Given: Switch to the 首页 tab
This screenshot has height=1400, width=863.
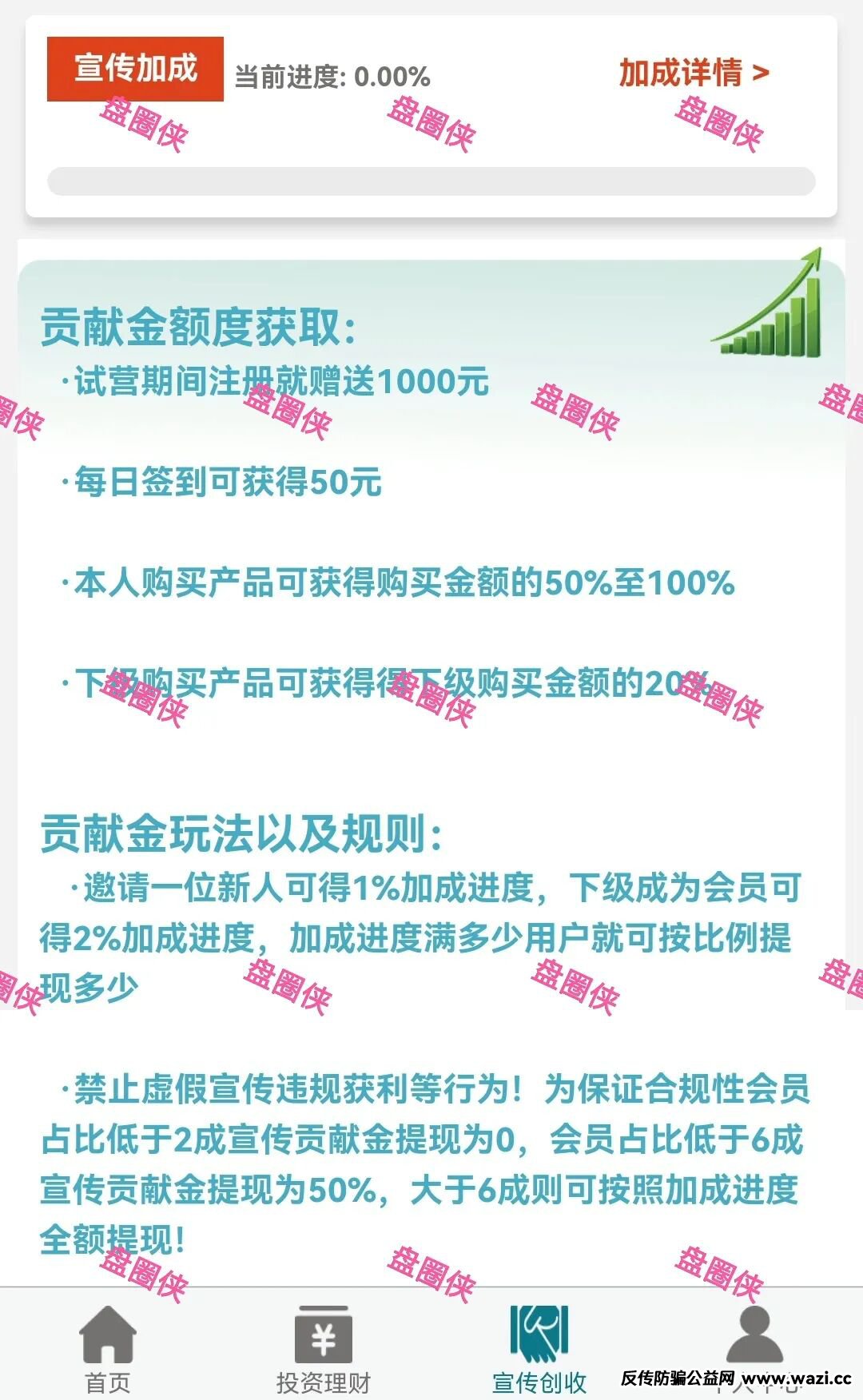Looking at the screenshot, I should click(x=108, y=1347).
